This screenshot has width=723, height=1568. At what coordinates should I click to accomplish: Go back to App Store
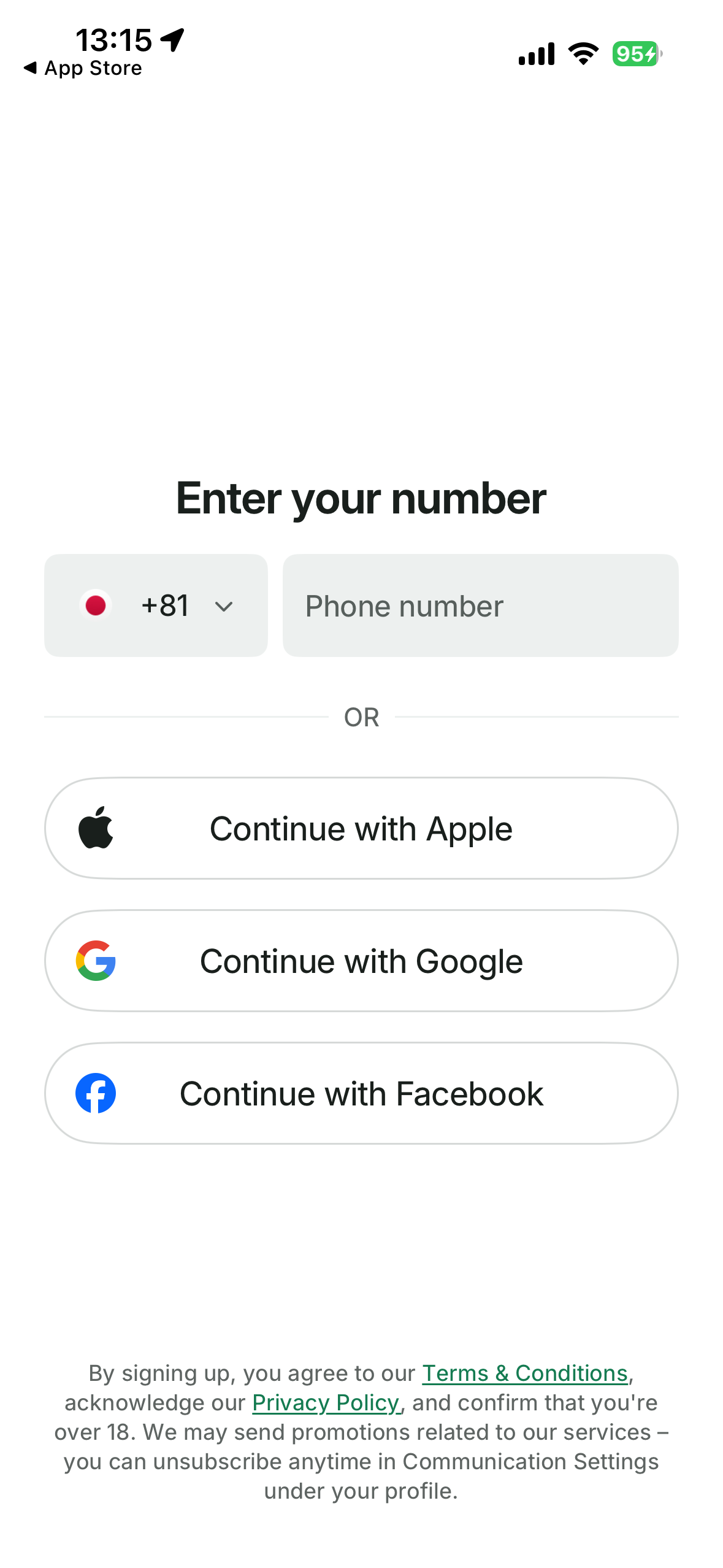[83, 68]
